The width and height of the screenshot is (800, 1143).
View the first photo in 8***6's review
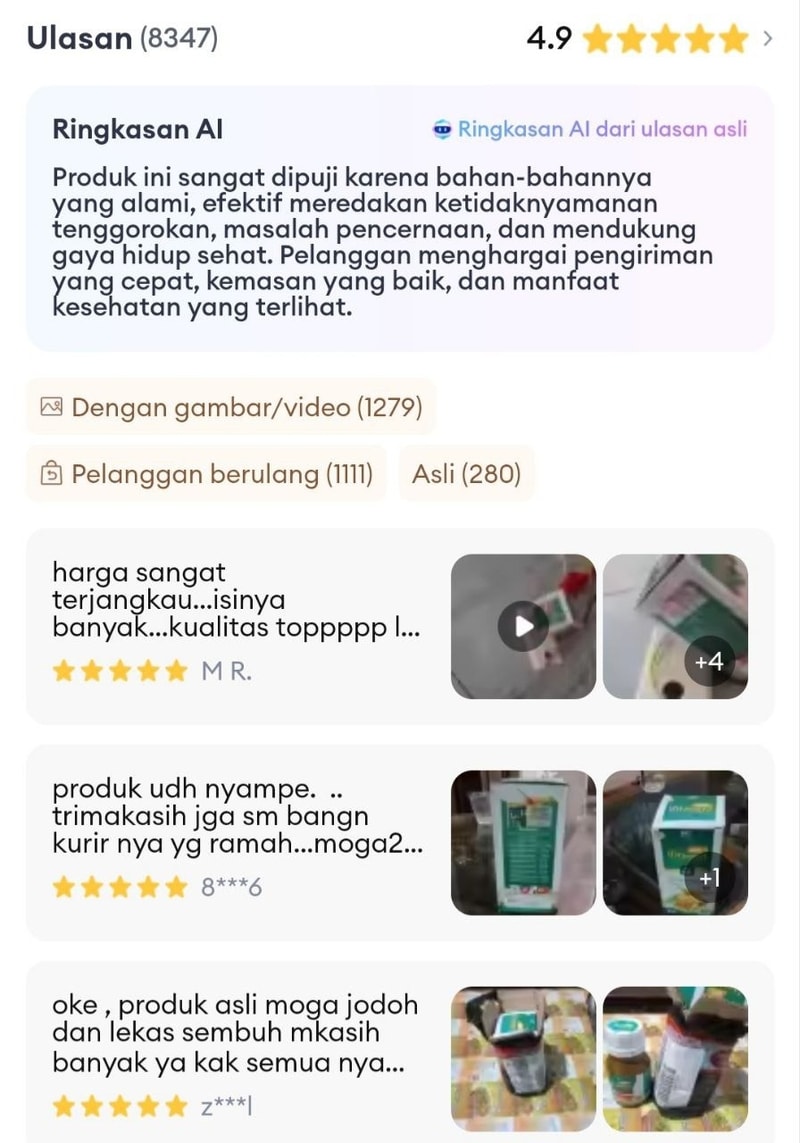point(523,842)
